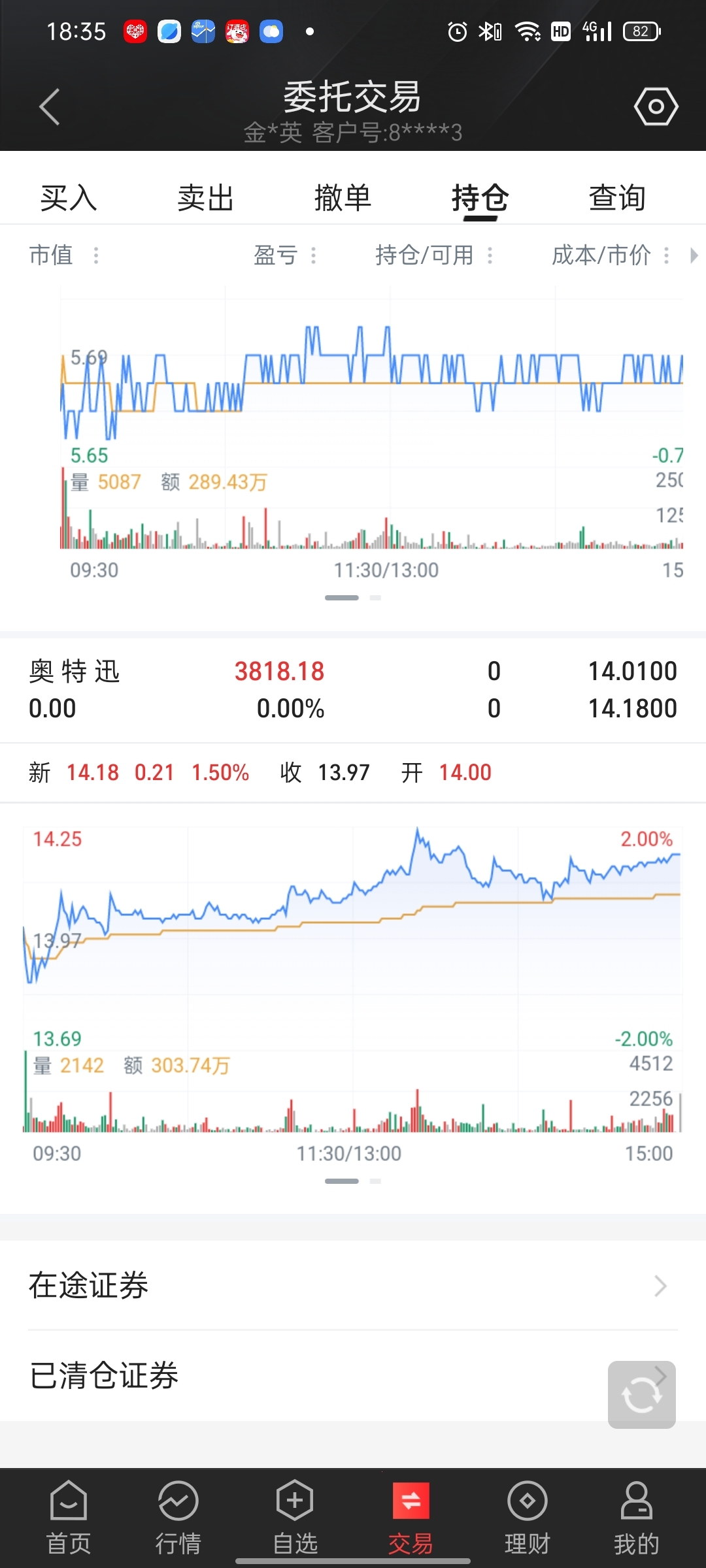
Task: Open 在途证券 list
Action: click(353, 1286)
